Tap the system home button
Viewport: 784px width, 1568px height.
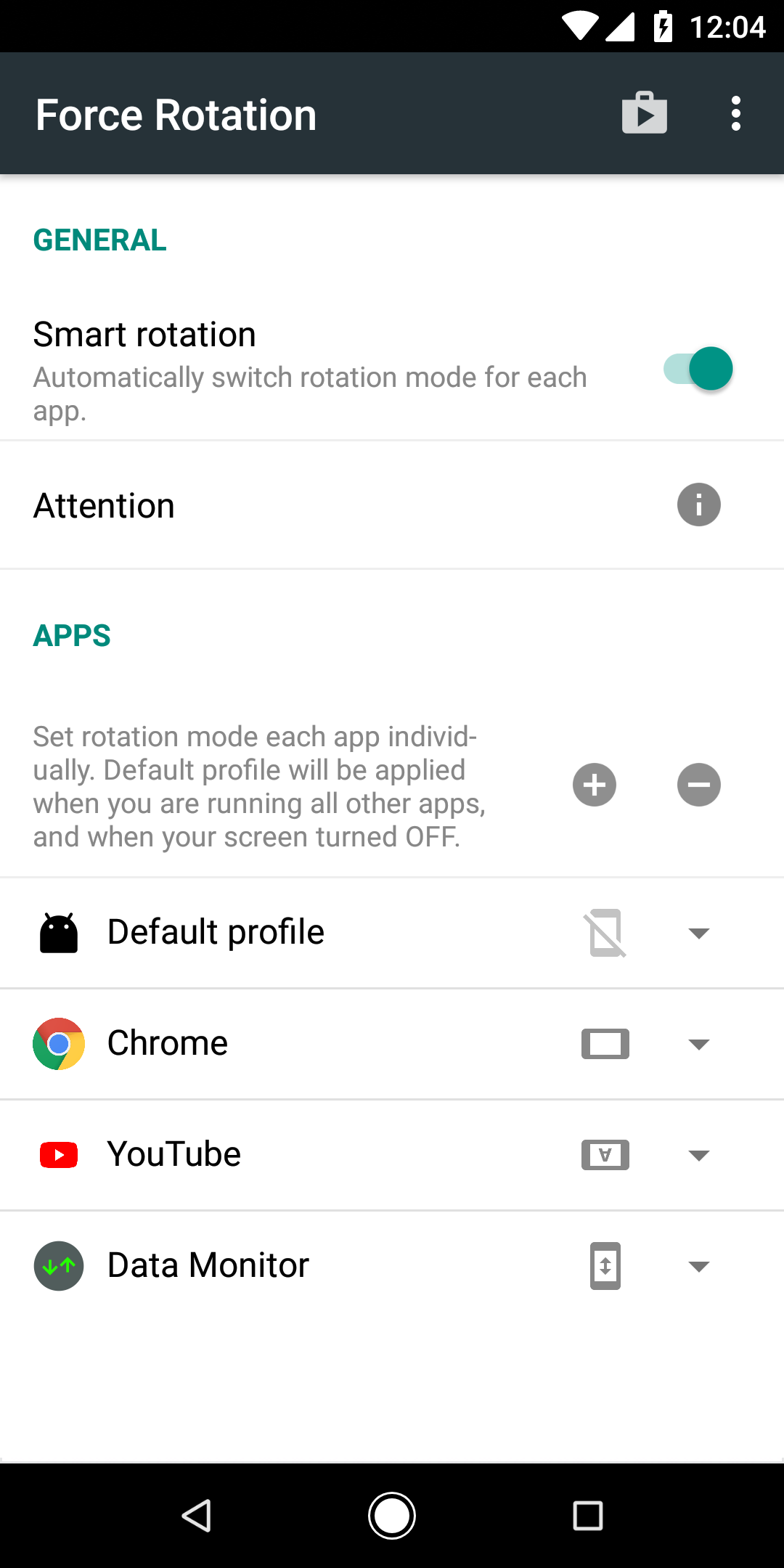pos(392,1516)
